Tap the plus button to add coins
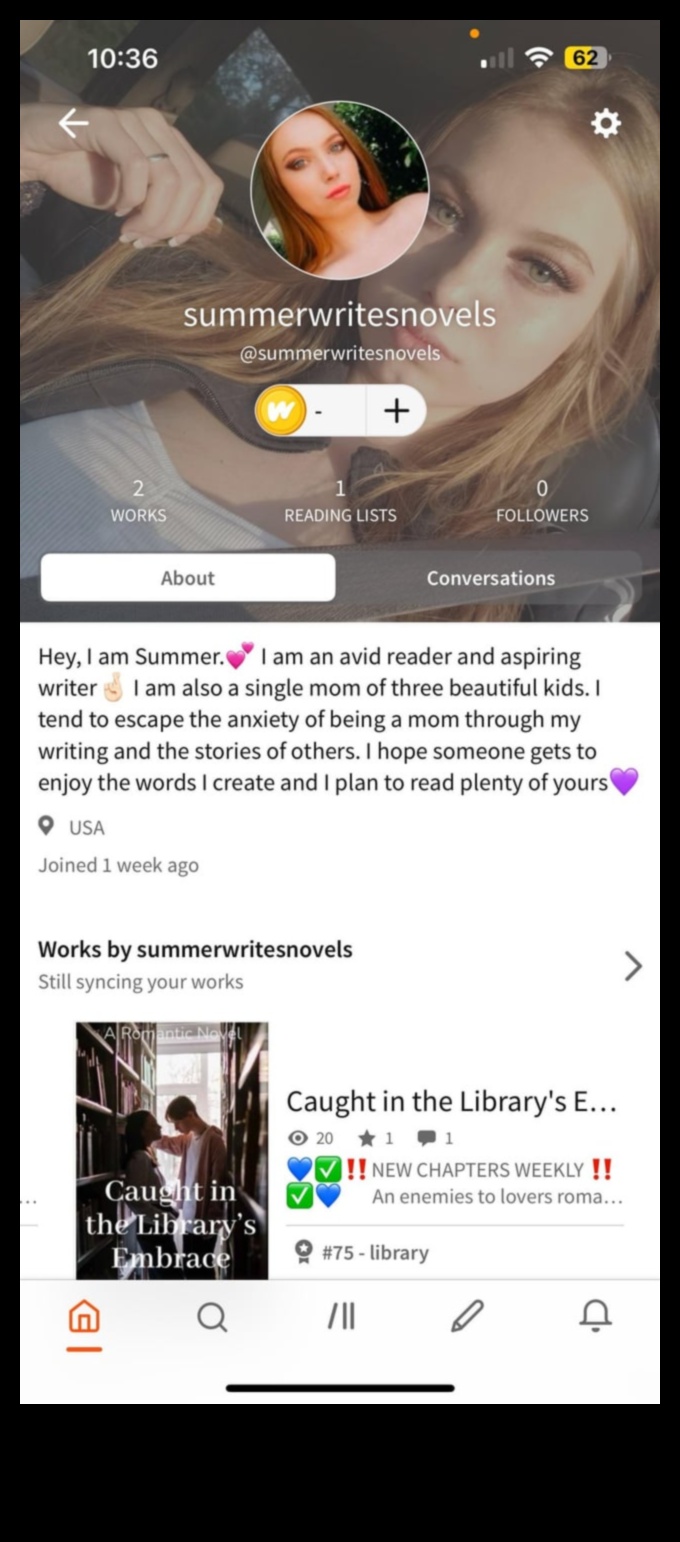The width and height of the screenshot is (680, 1542). [396, 411]
